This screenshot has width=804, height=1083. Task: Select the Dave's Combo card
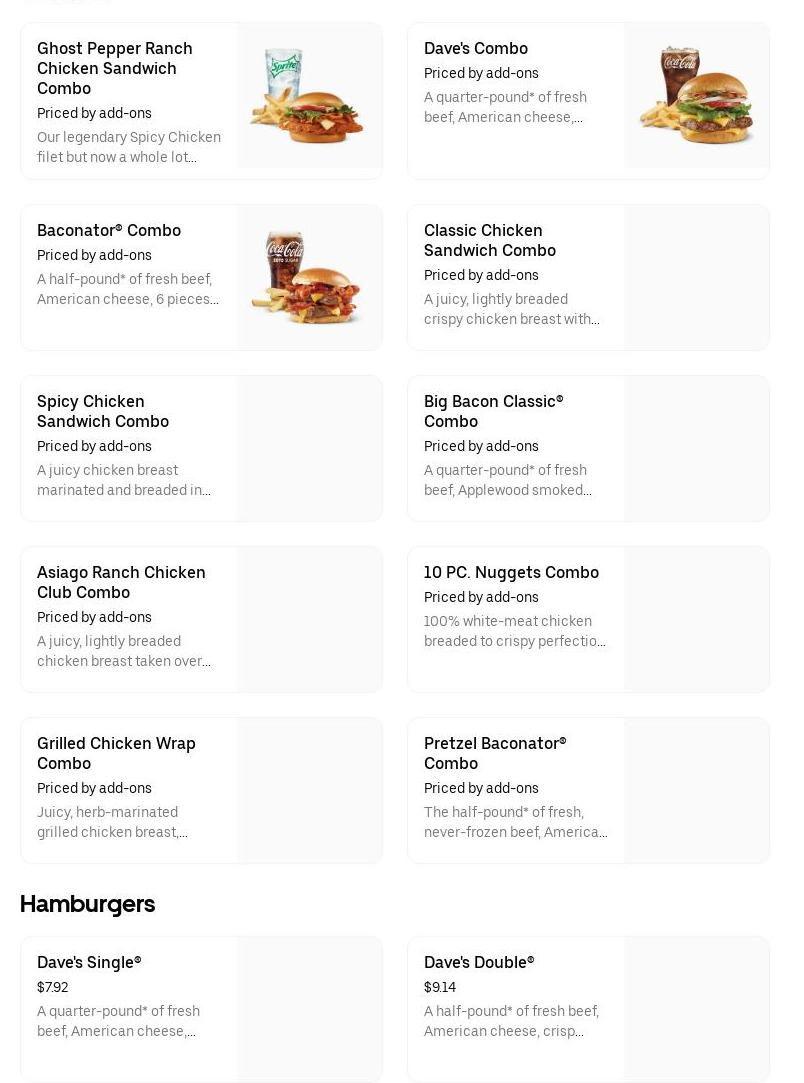click(x=588, y=101)
